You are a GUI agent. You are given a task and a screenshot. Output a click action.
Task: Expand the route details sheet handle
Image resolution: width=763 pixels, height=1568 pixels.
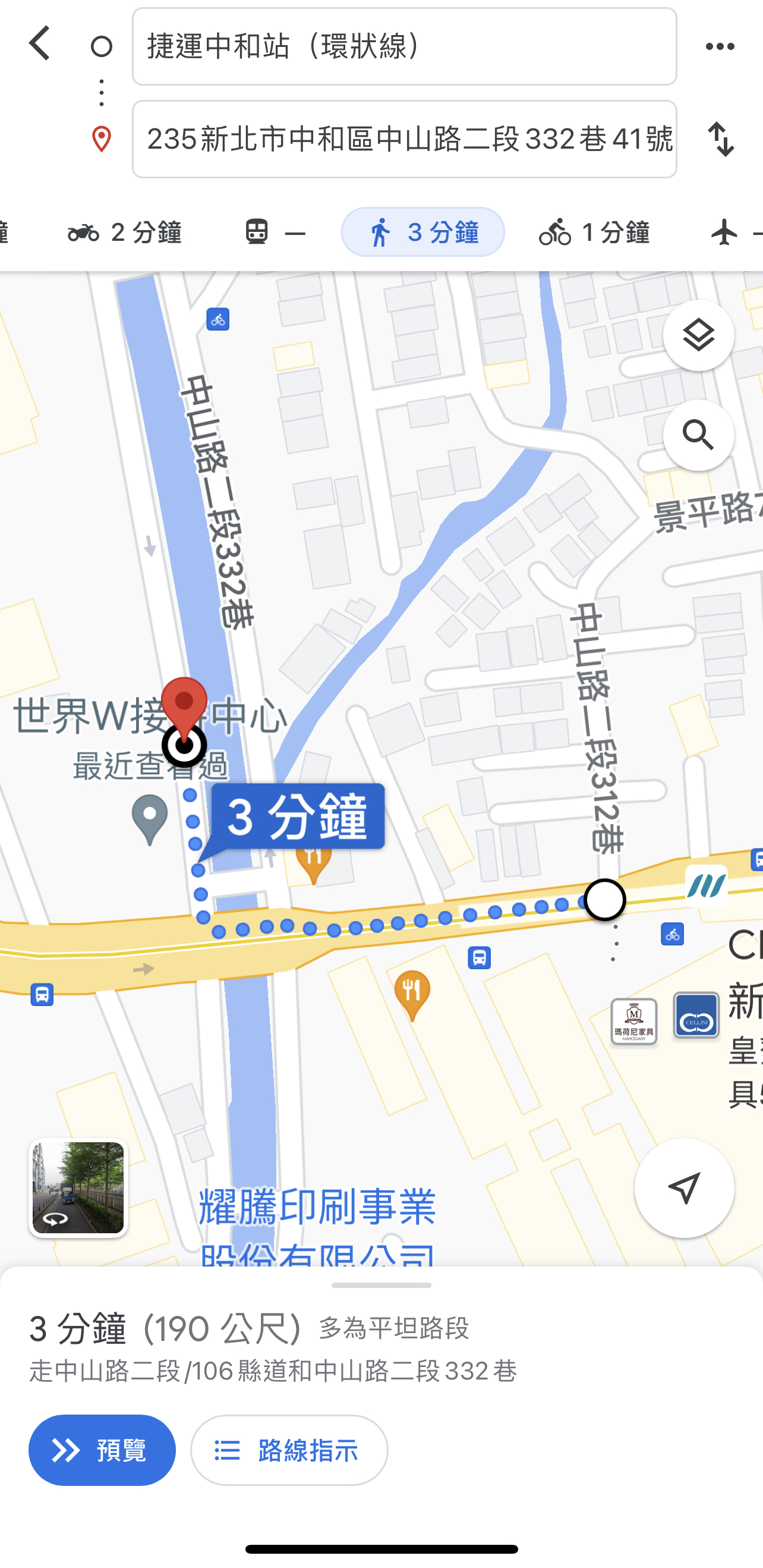tap(381, 1285)
